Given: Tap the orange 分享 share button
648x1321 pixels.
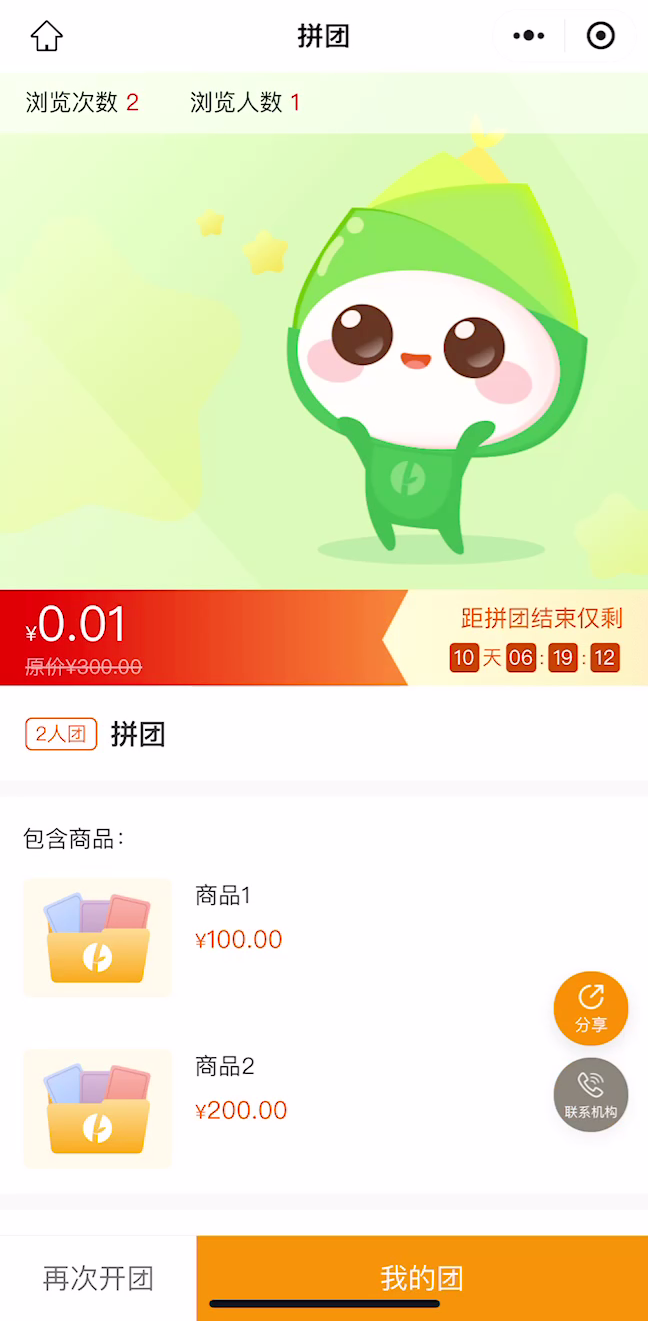Looking at the screenshot, I should click(x=590, y=1008).
